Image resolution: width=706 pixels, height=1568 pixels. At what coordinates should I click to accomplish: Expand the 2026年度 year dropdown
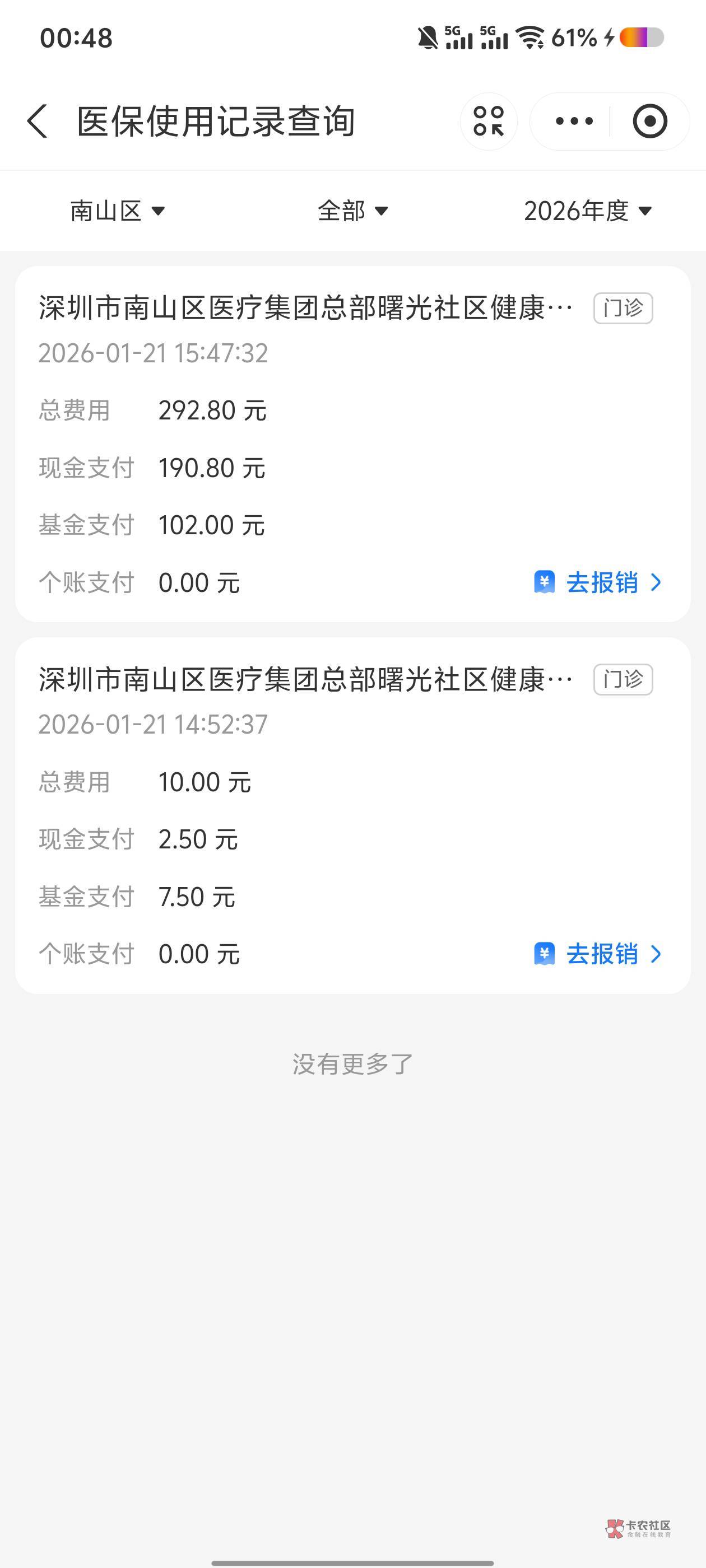587,211
